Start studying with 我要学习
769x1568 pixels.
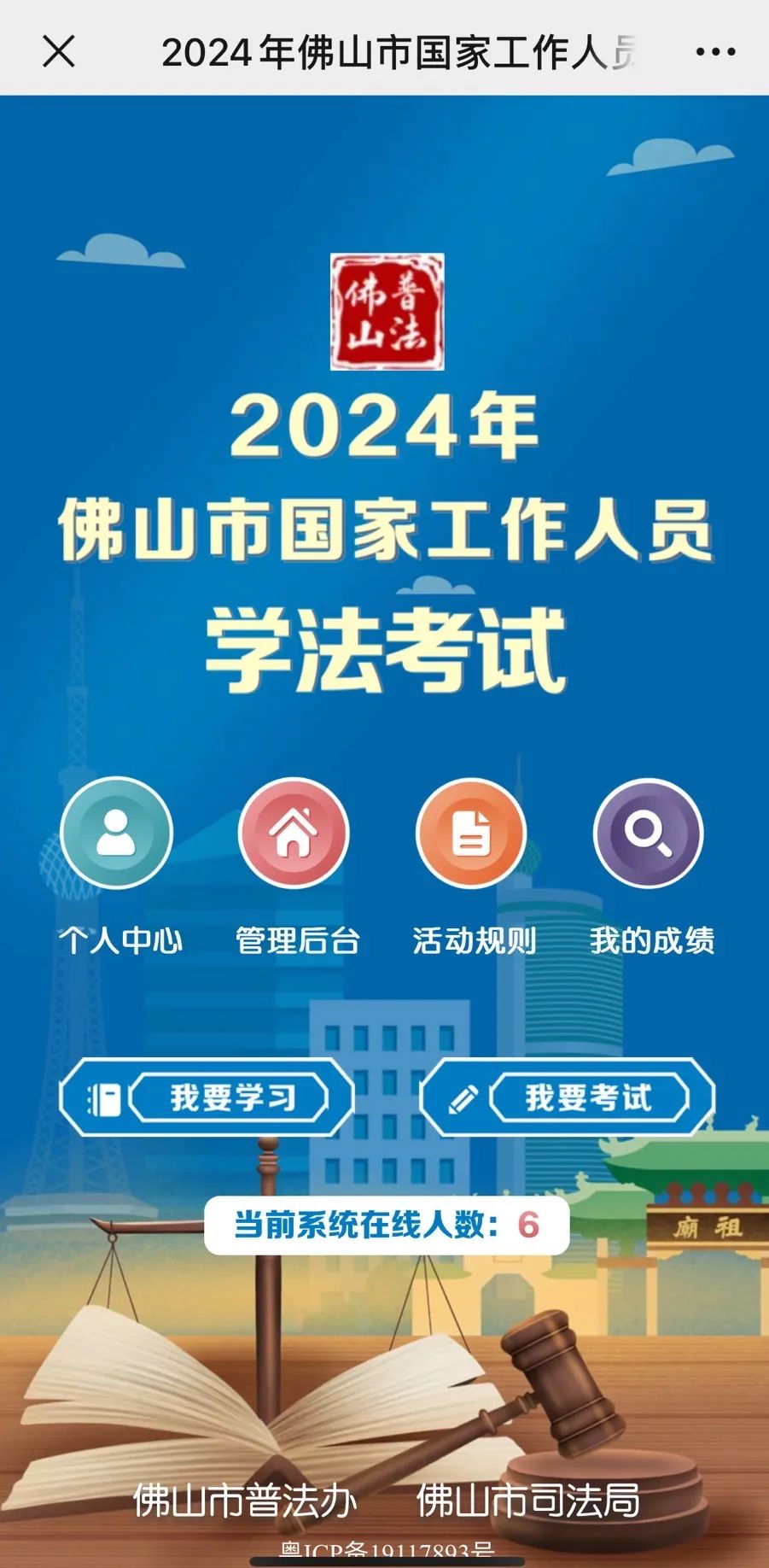(207, 1097)
